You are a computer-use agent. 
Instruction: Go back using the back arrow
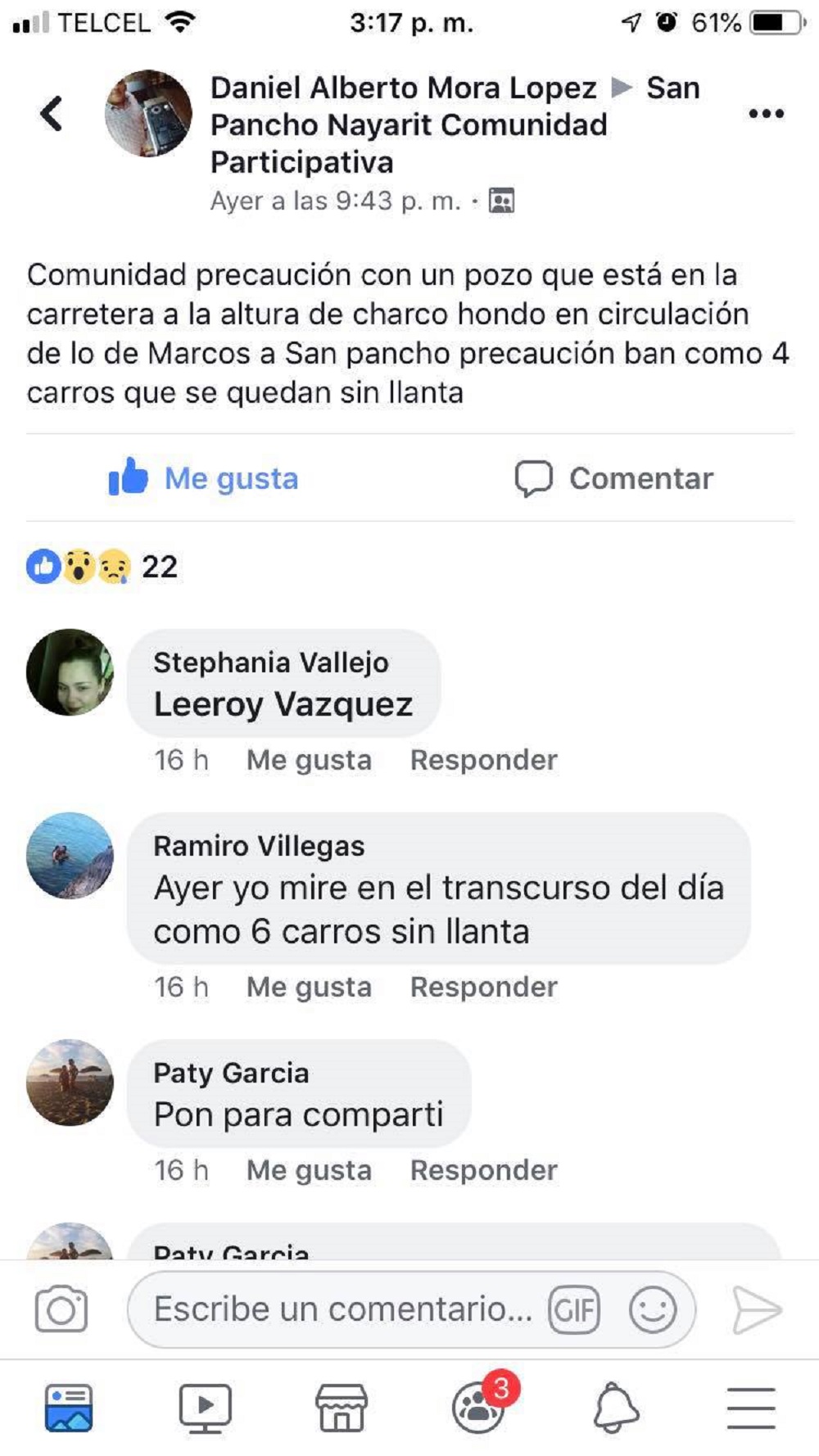[x=52, y=113]
